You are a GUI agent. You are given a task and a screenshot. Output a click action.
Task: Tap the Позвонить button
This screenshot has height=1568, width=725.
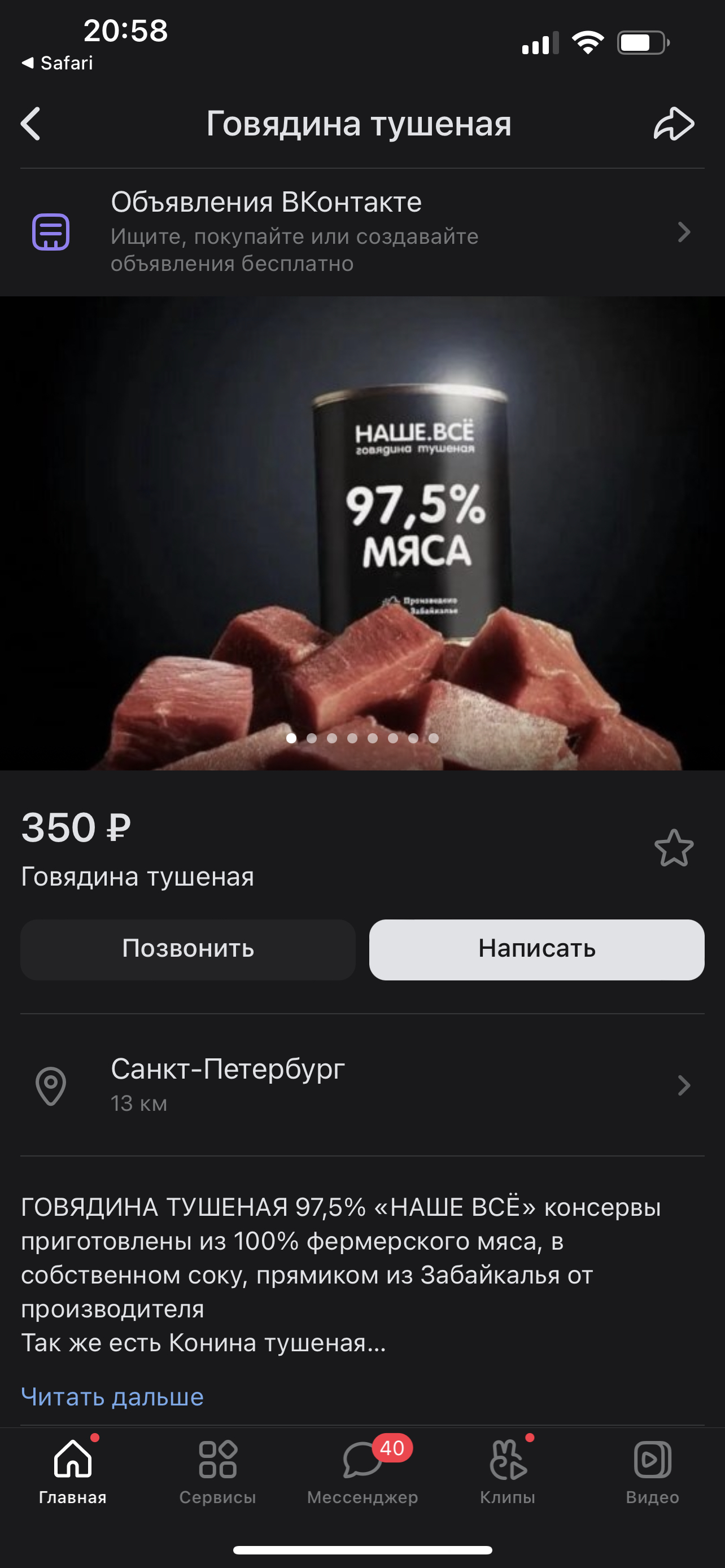pos(187,949)
